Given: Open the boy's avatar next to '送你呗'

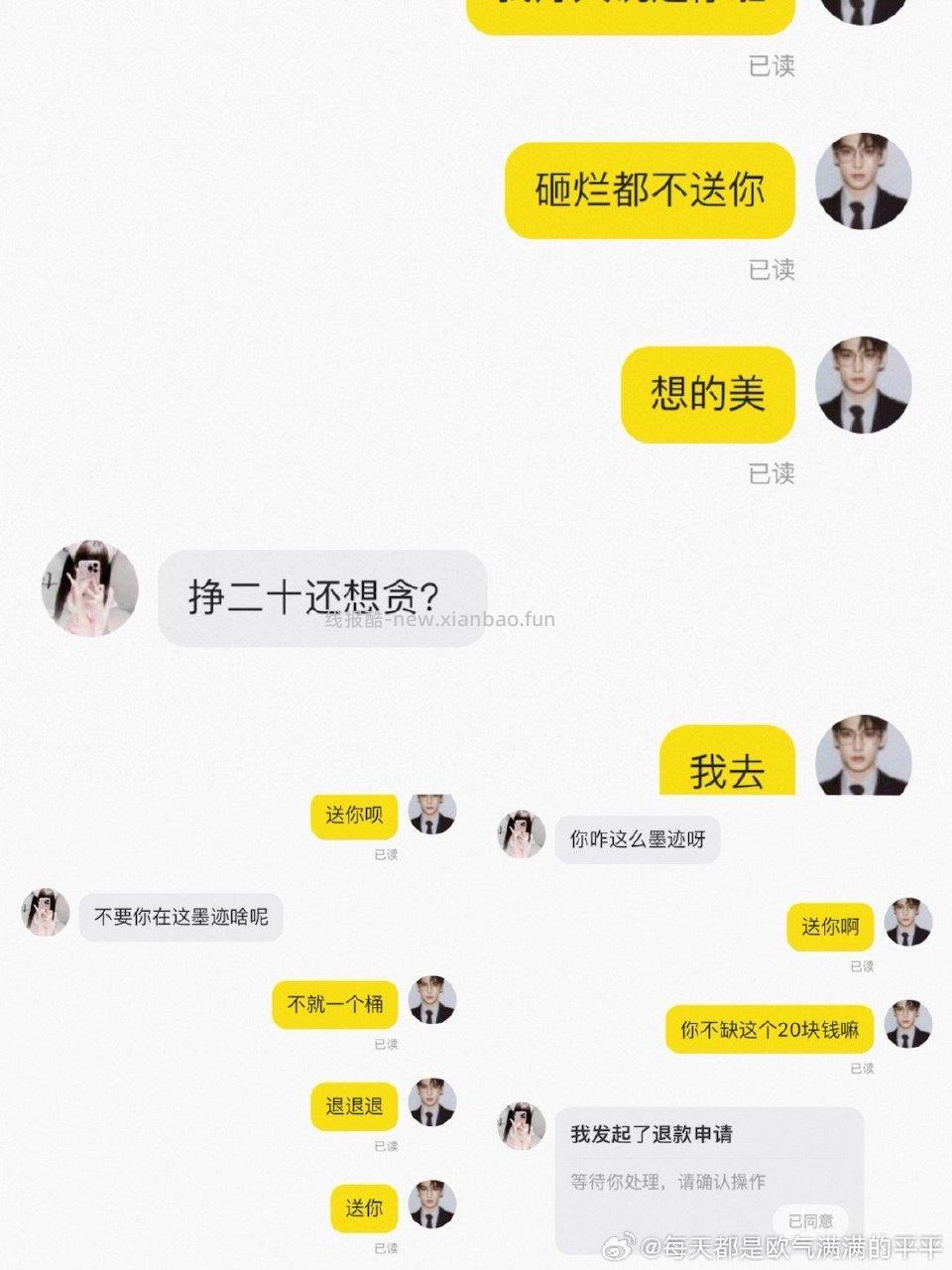Looking at the screenshot, I should (431, 816).
